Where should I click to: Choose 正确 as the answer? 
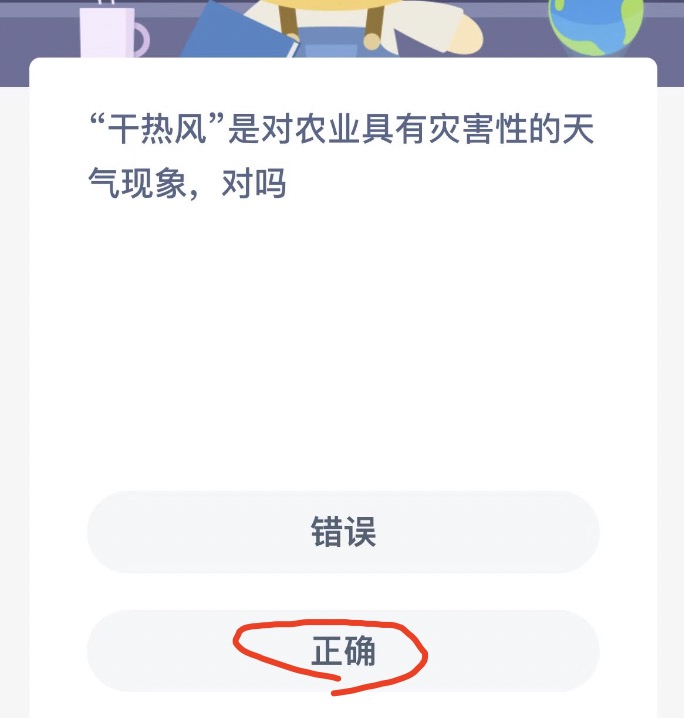[342, 651]
